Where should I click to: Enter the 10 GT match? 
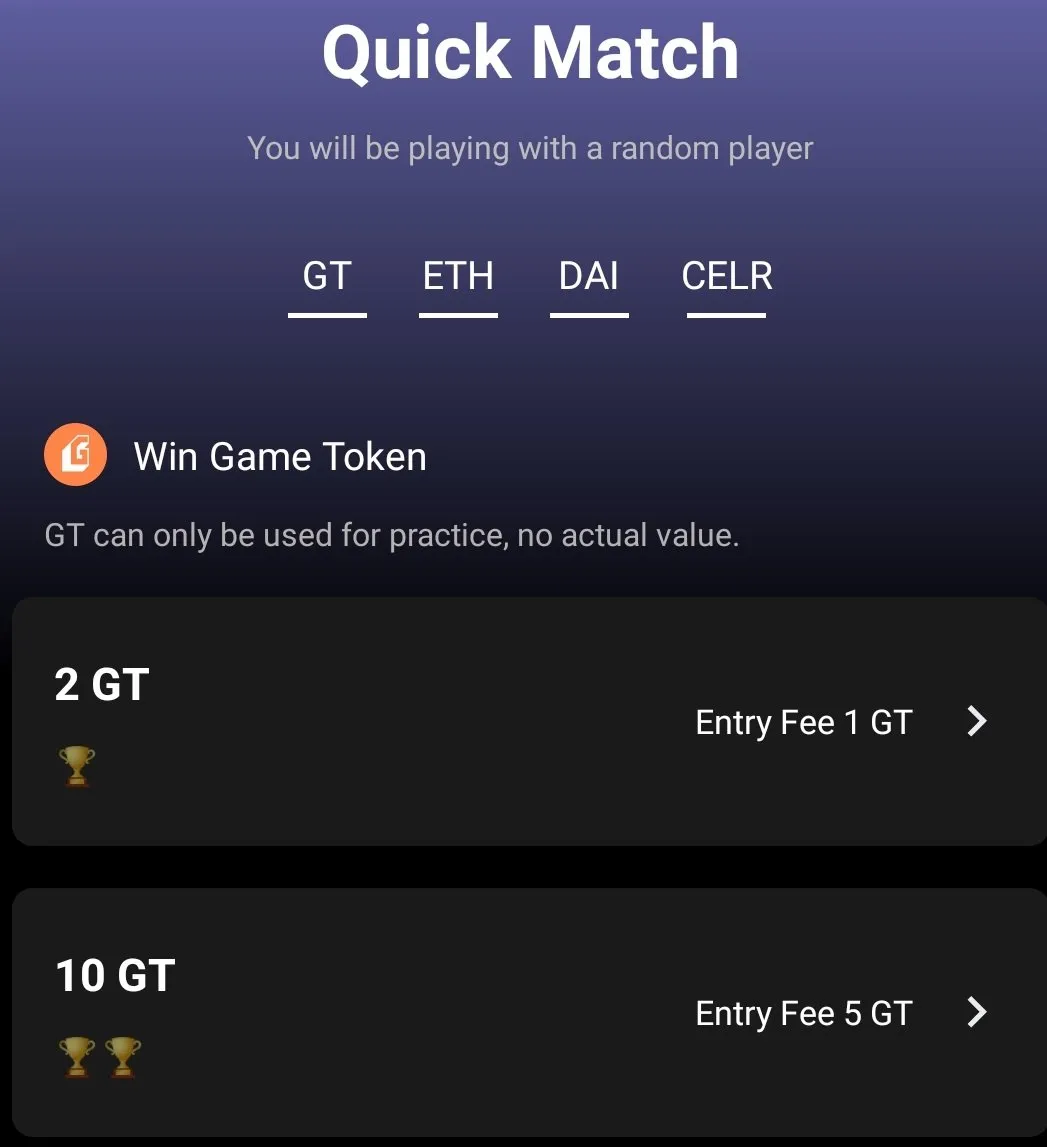(x=528, y=1012)
